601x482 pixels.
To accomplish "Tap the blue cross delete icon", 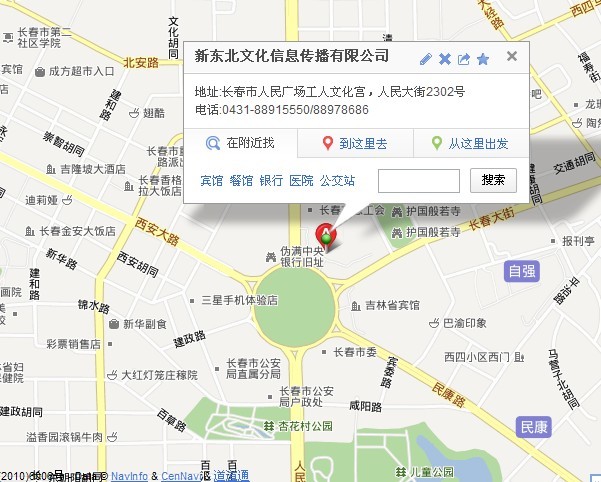I will (x=445, y=60).
